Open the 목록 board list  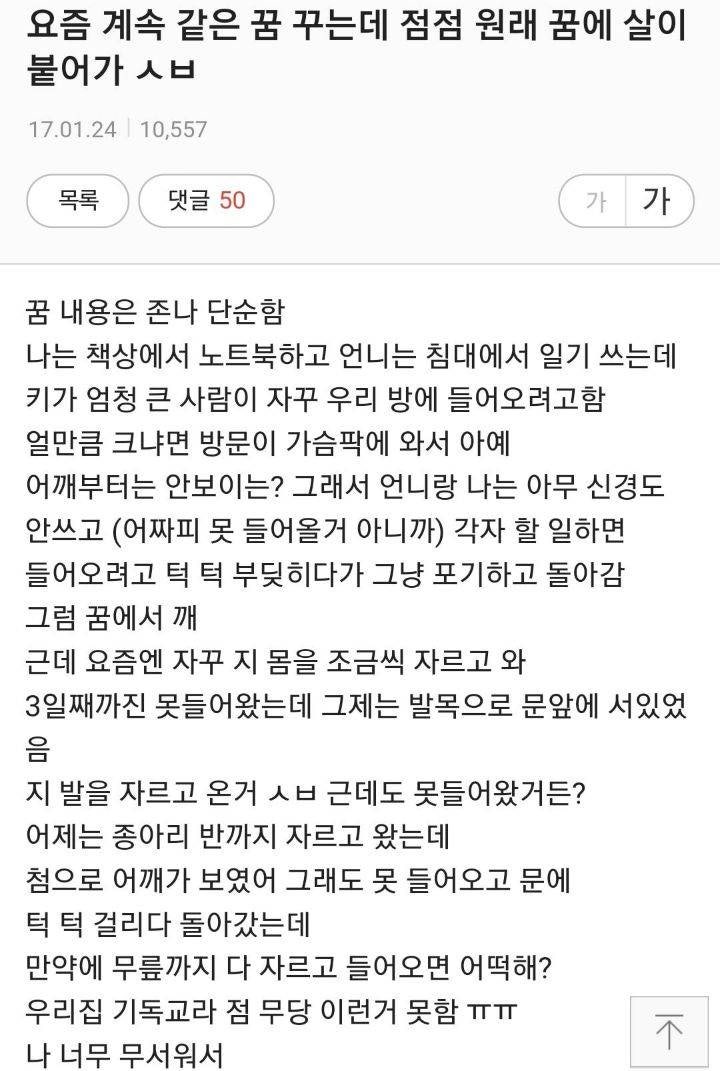(77, 201)
